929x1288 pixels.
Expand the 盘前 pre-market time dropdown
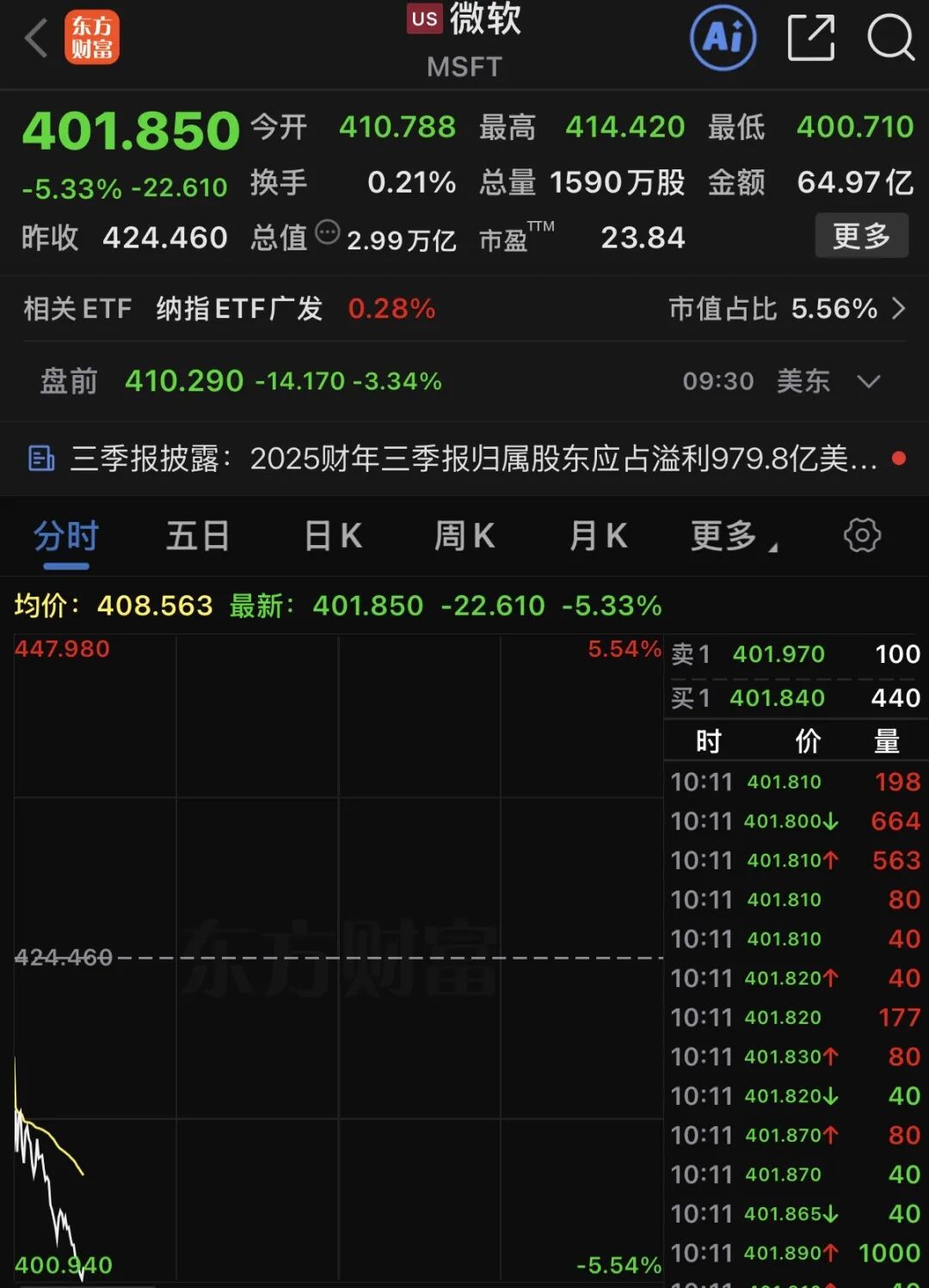click(x=869, y=381)
